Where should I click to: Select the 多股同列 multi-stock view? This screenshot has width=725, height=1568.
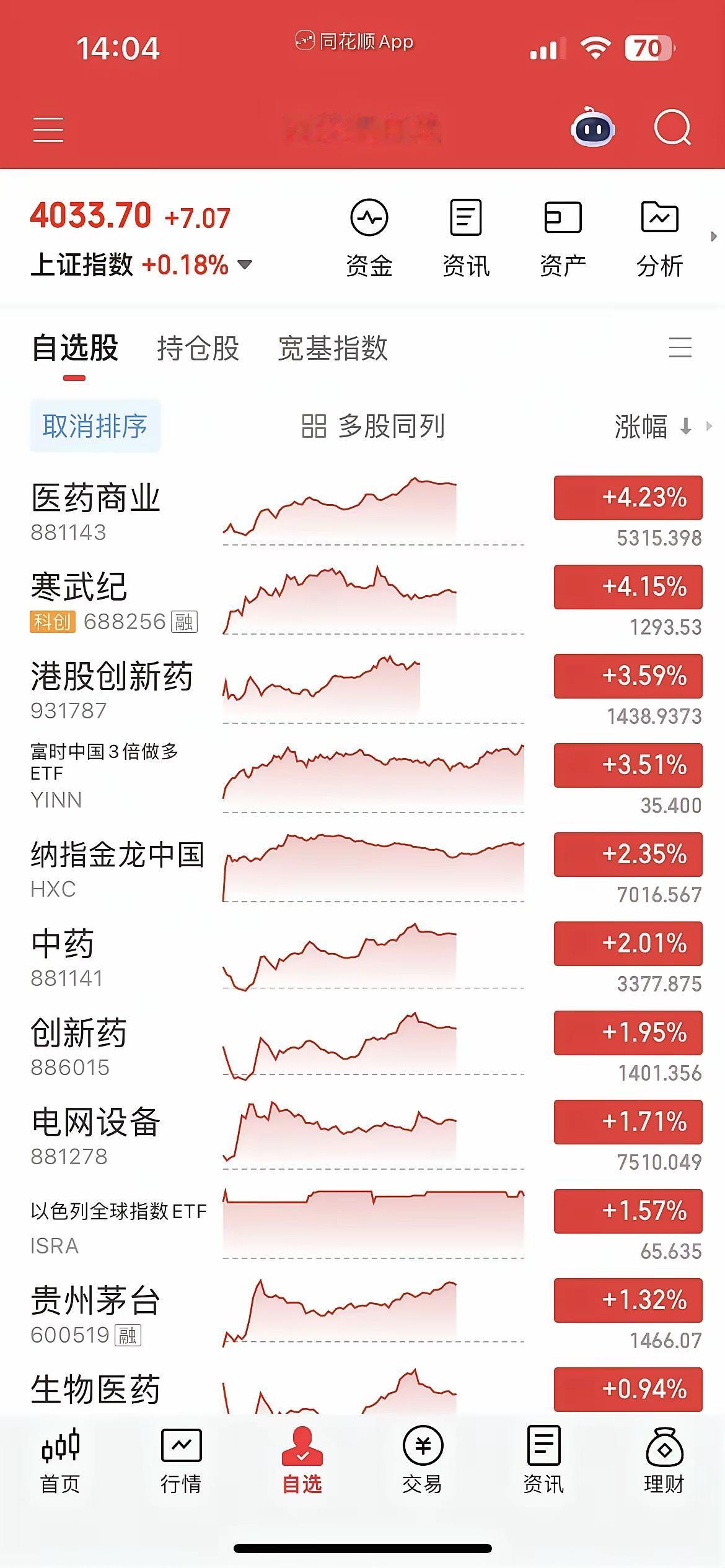coord(373,426)
